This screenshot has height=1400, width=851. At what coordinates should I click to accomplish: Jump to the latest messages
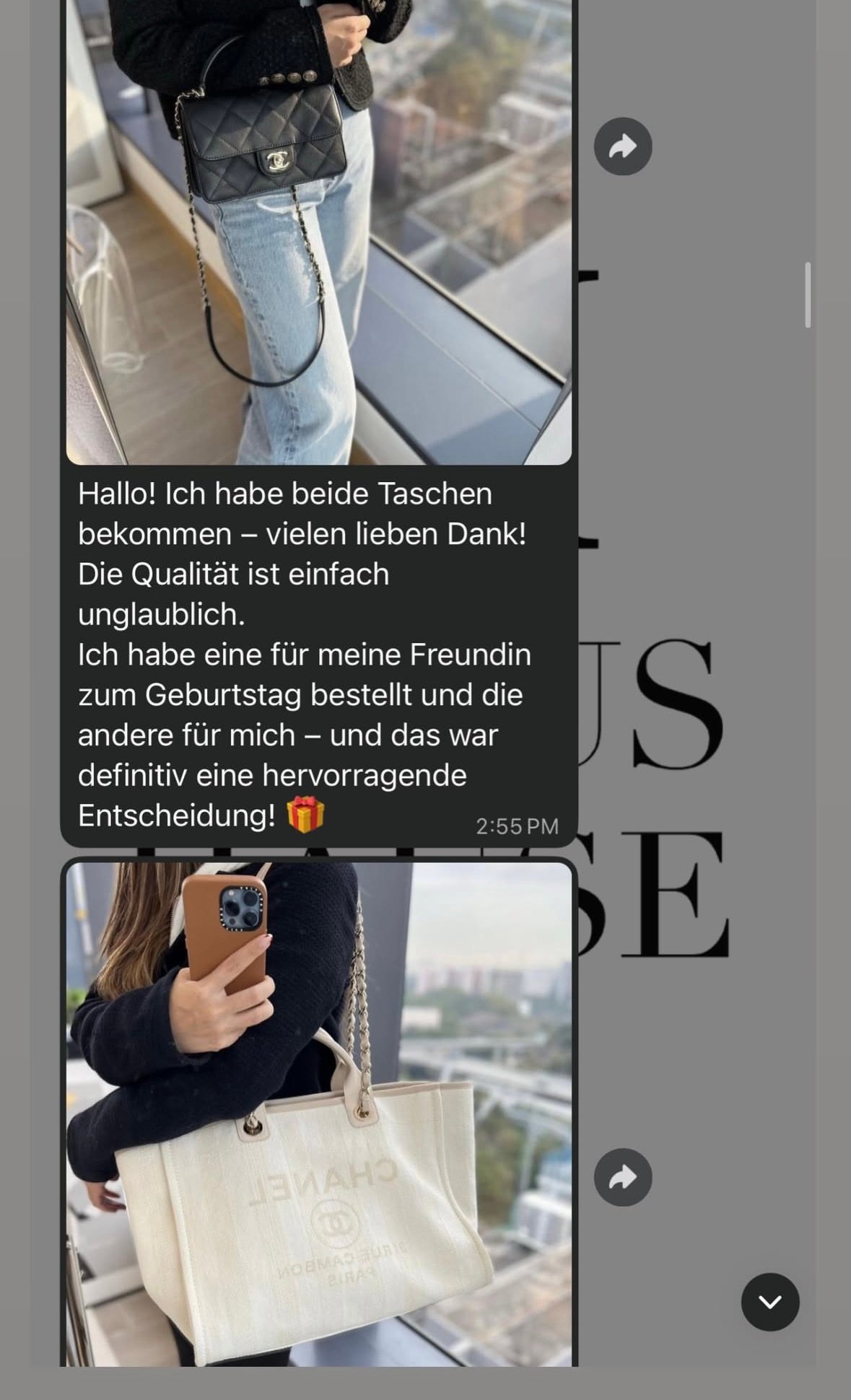click(x=769, y=1301)
